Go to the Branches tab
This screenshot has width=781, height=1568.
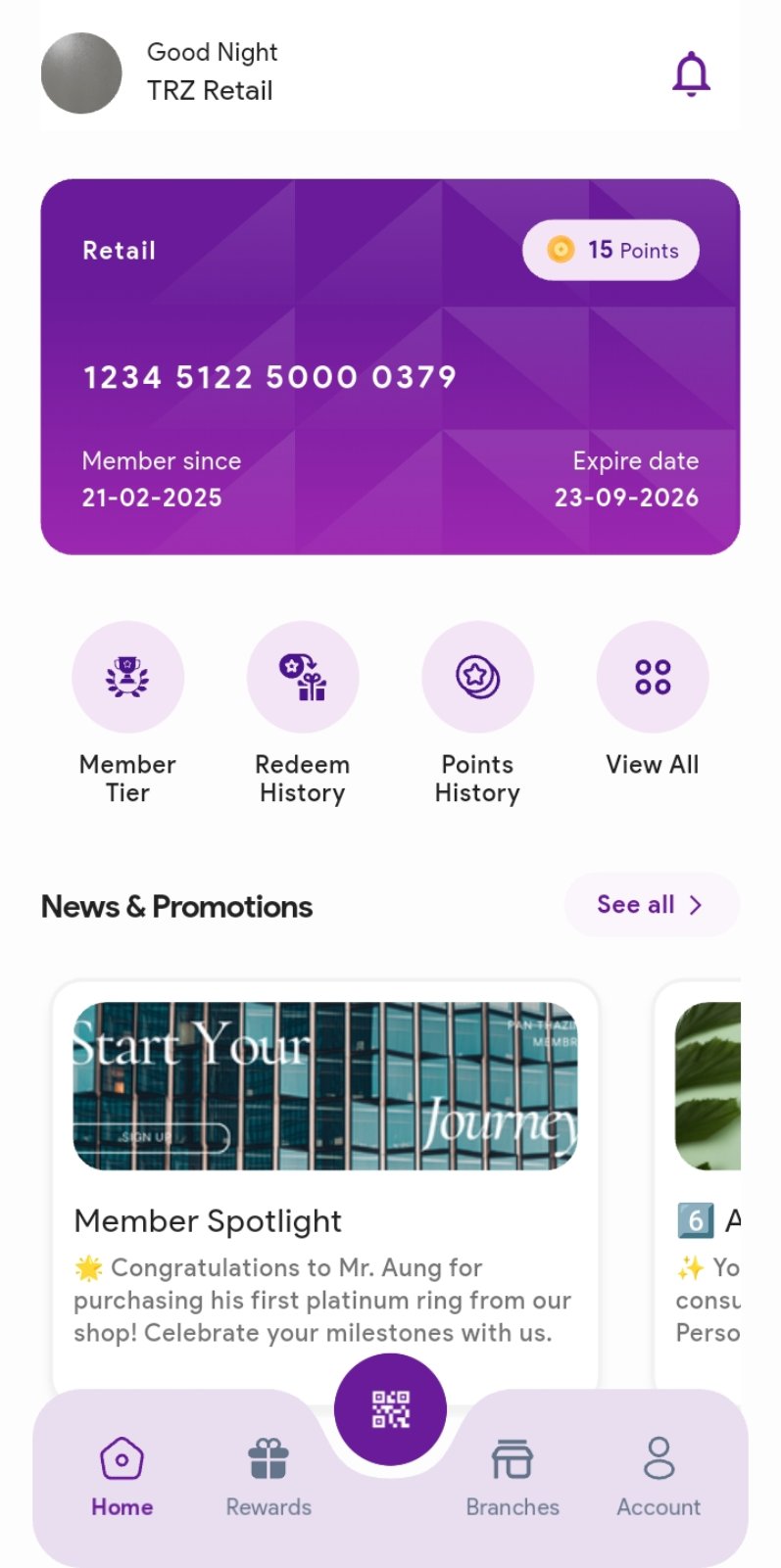pos(513,1477)
